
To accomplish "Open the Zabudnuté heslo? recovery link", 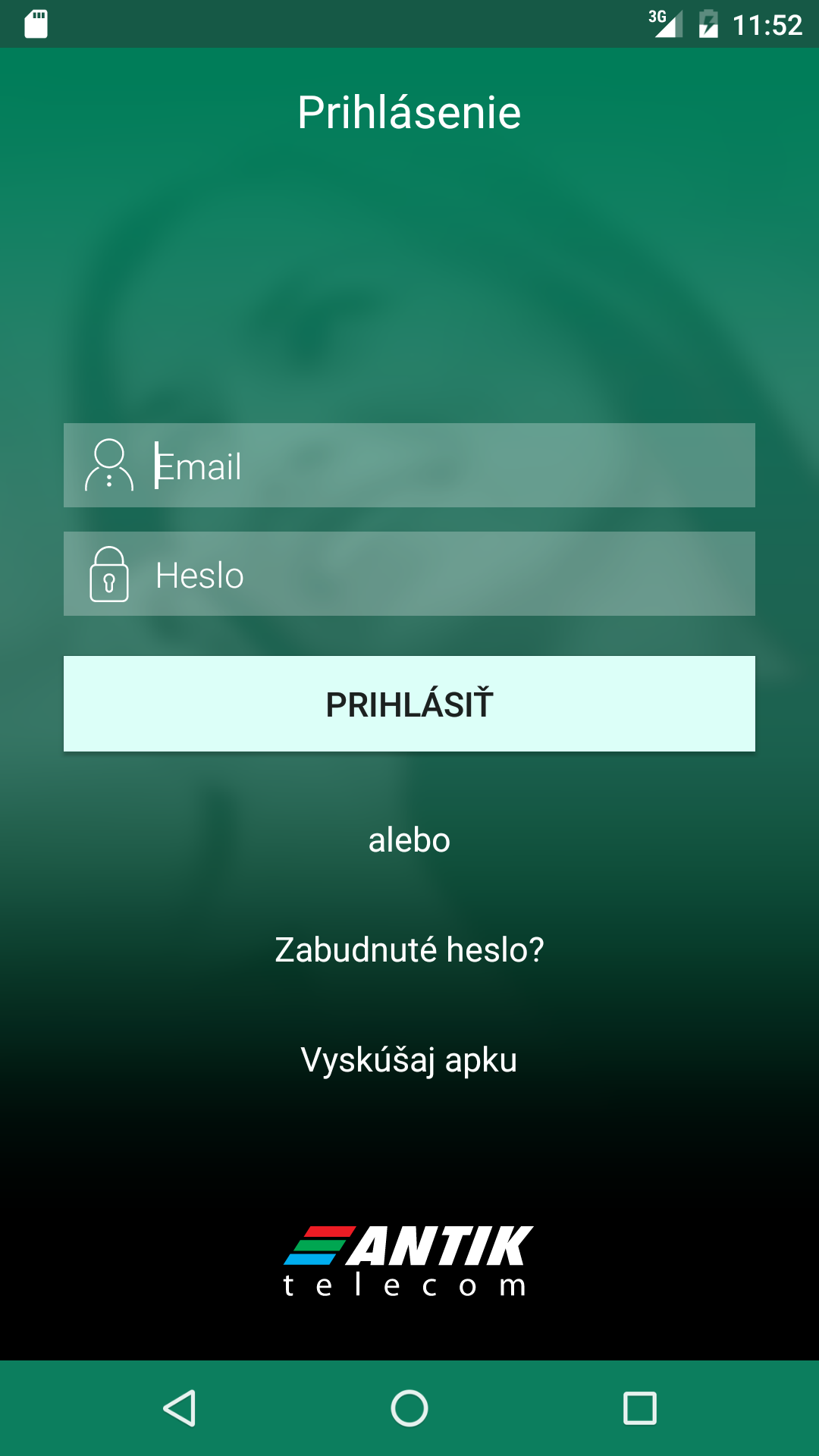I will click(x=409, y=949).
